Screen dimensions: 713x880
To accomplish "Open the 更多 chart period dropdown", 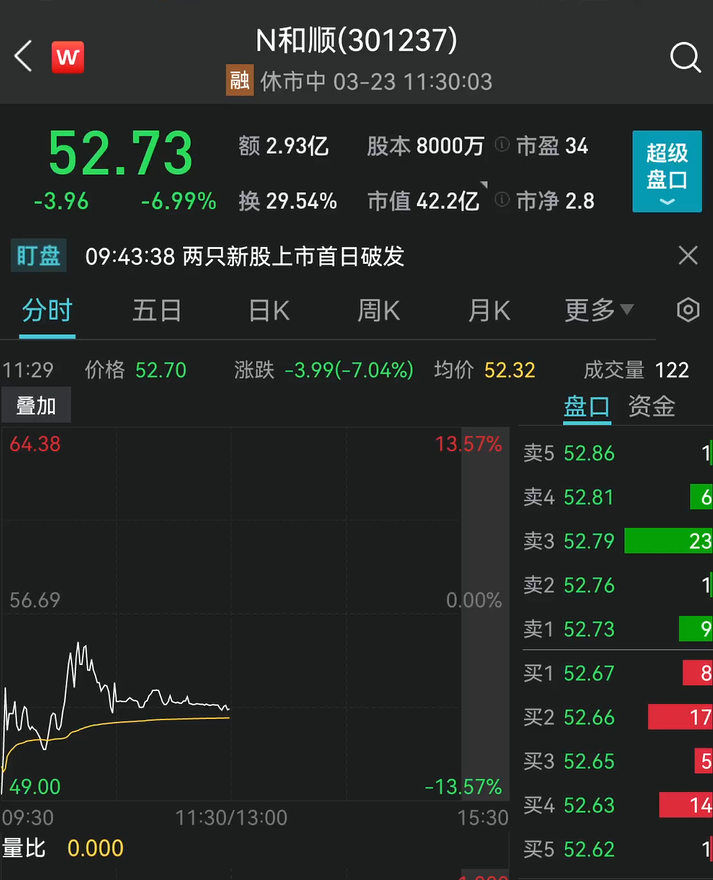I will tap(598, 310).
